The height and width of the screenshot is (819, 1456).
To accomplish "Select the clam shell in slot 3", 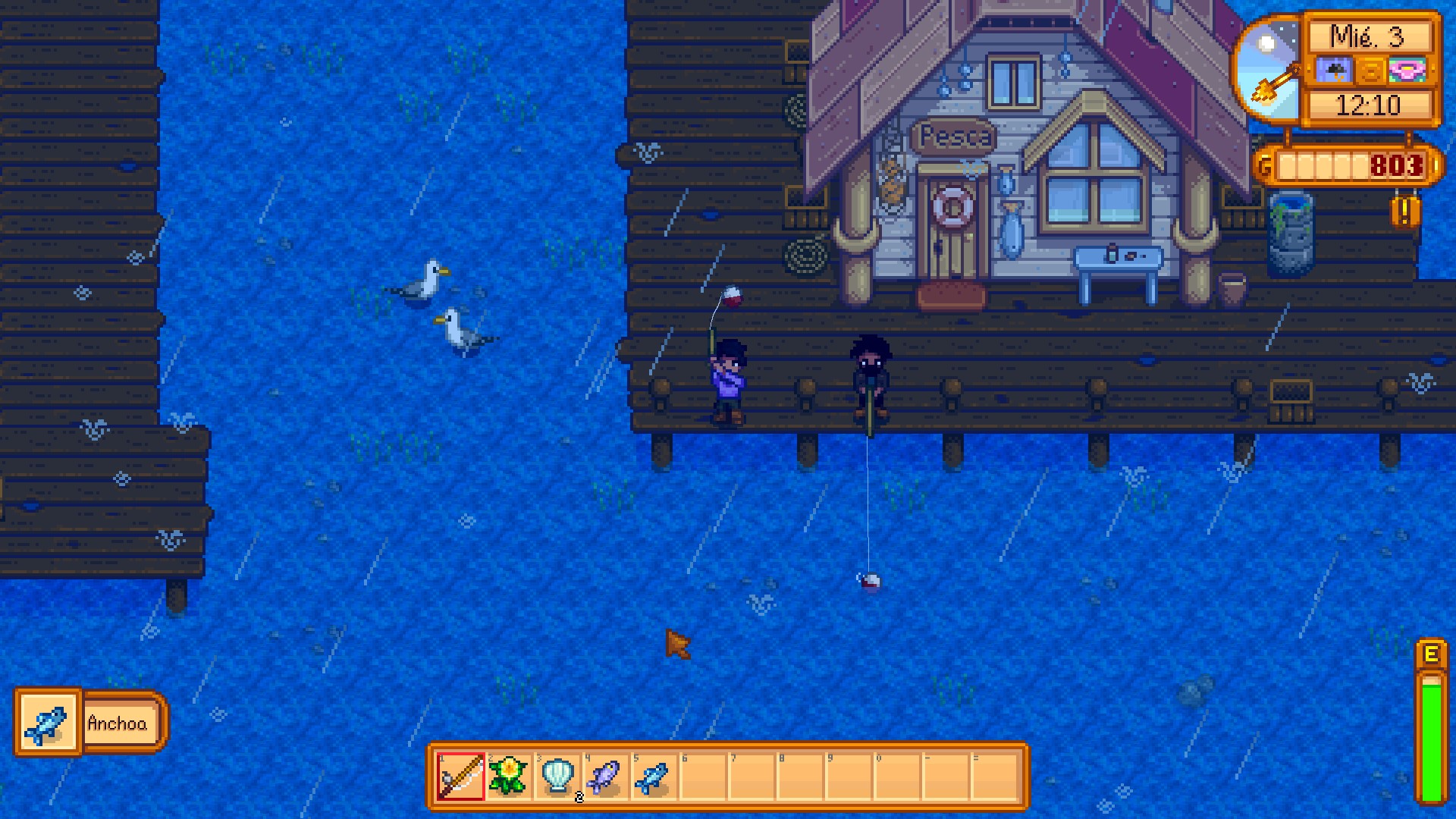I will 557,777.
